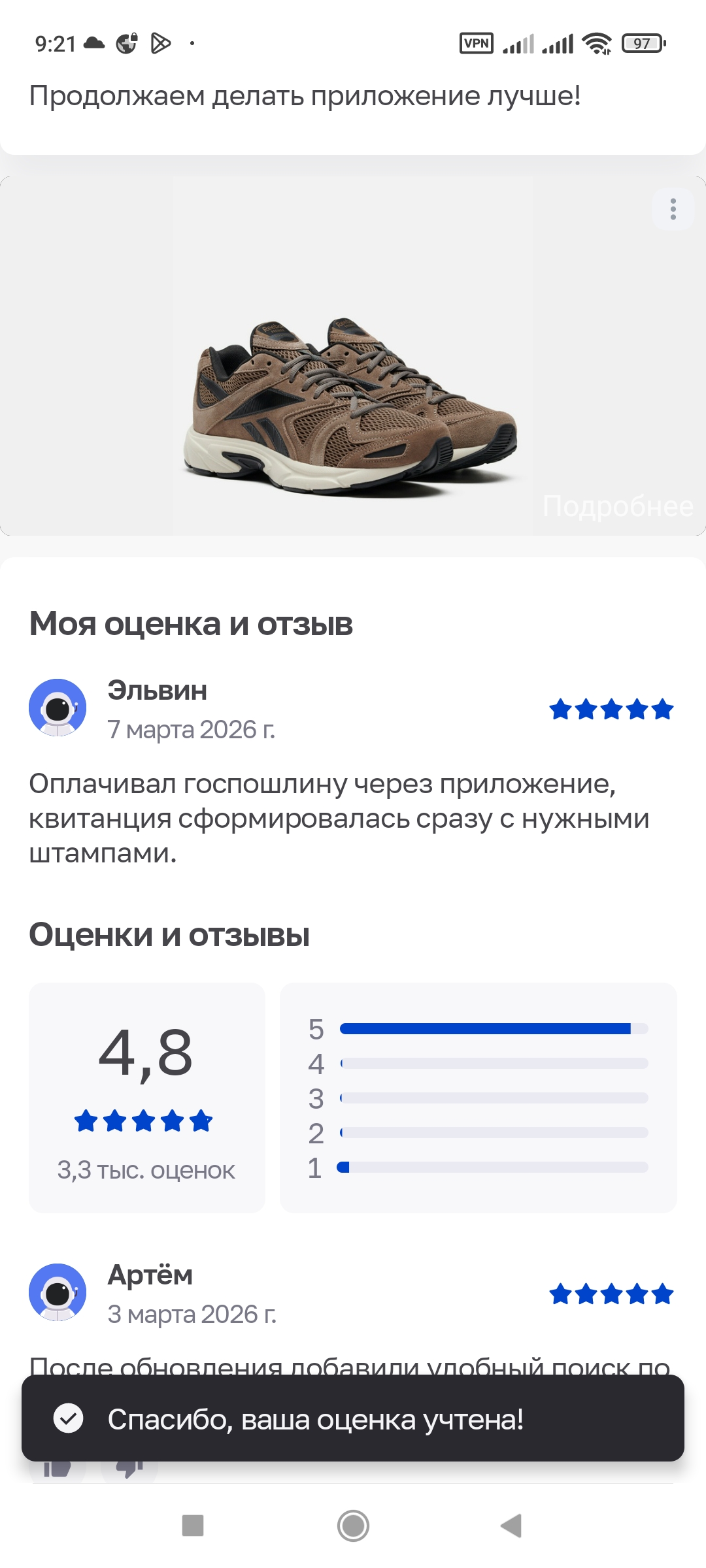Image resolution: width=706 pixels, height=1568 pixels.
Task: Edit my five-star rating by Эльвин
Action: coord(611,710)
